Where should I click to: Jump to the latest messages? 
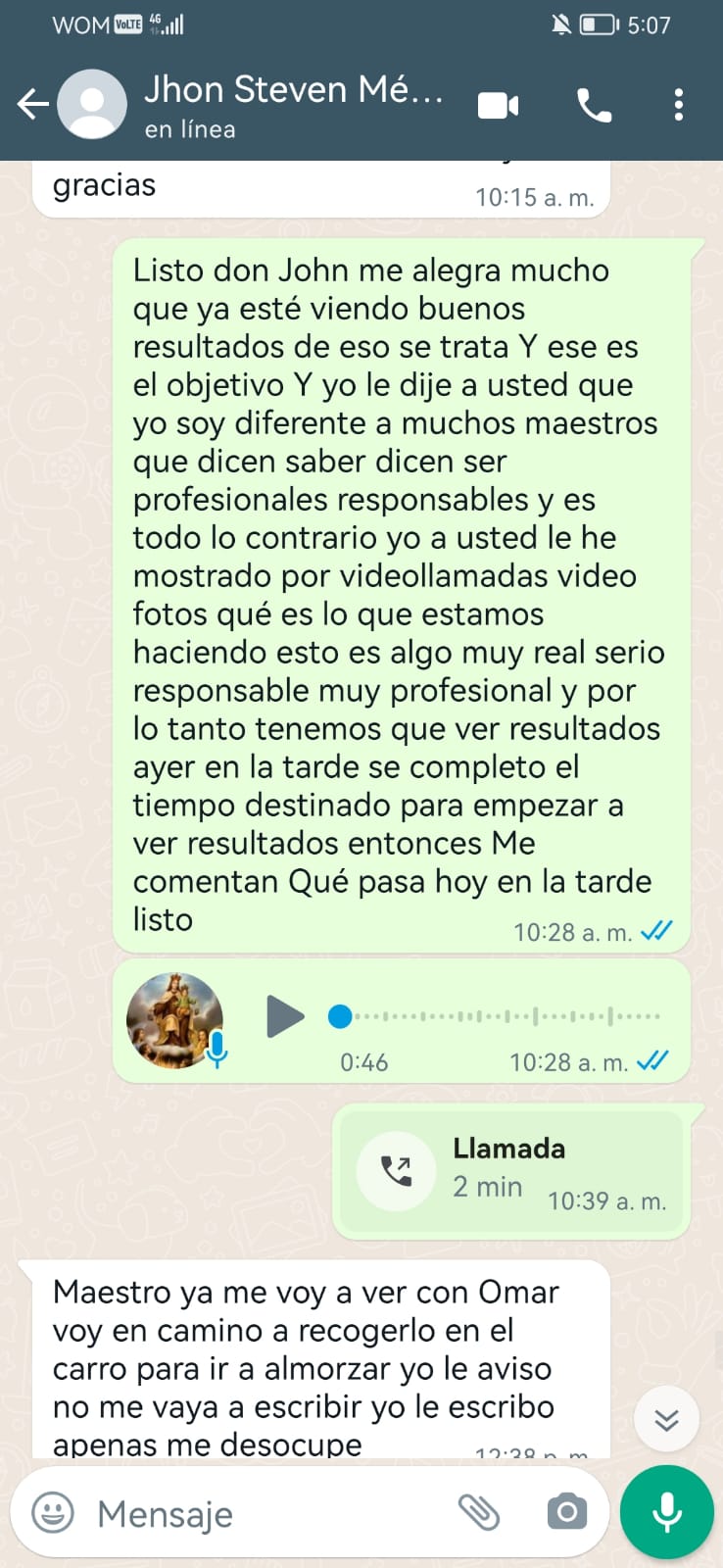pos(666,1420)
